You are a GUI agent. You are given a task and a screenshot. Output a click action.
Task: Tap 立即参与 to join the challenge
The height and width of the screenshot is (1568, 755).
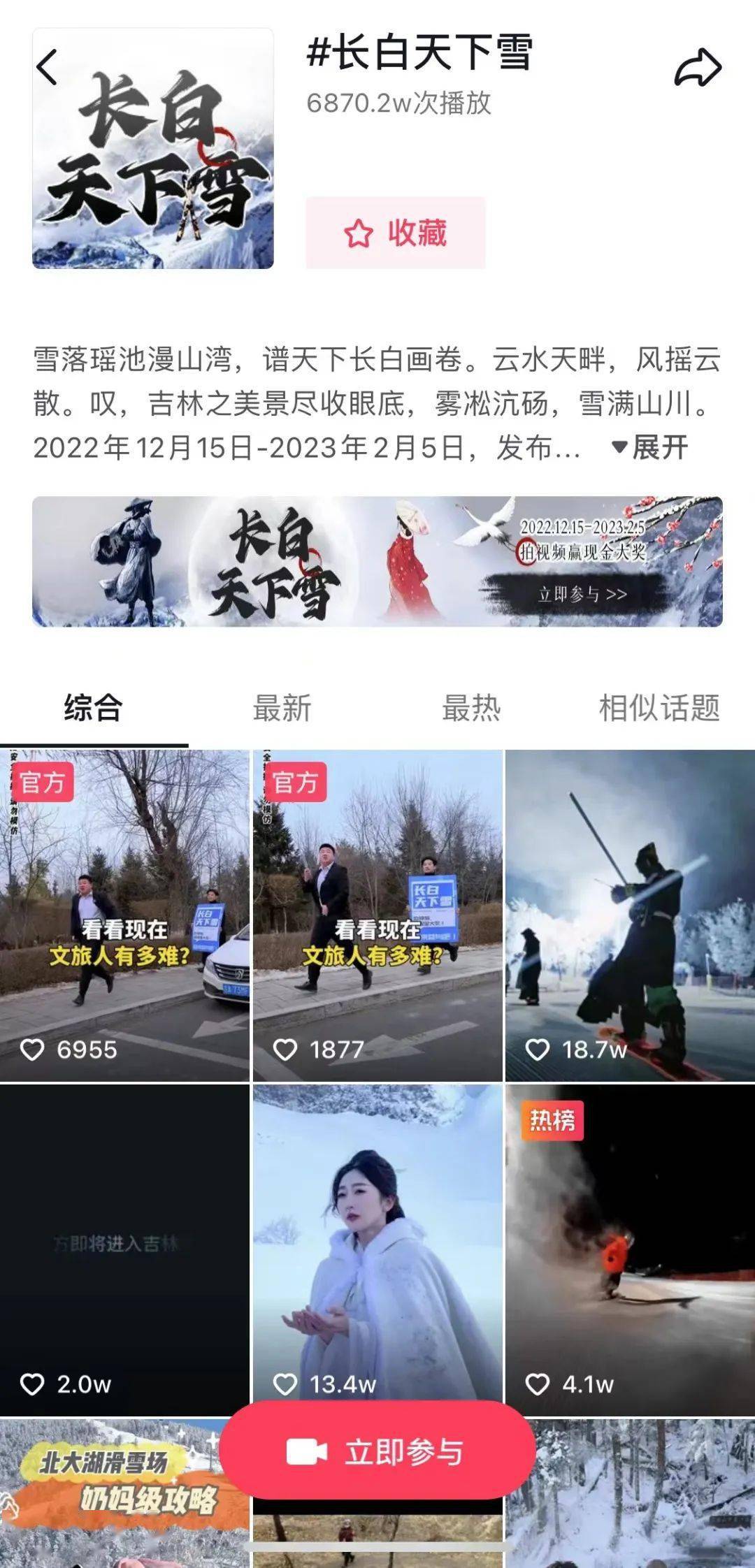click(377, 1452)
